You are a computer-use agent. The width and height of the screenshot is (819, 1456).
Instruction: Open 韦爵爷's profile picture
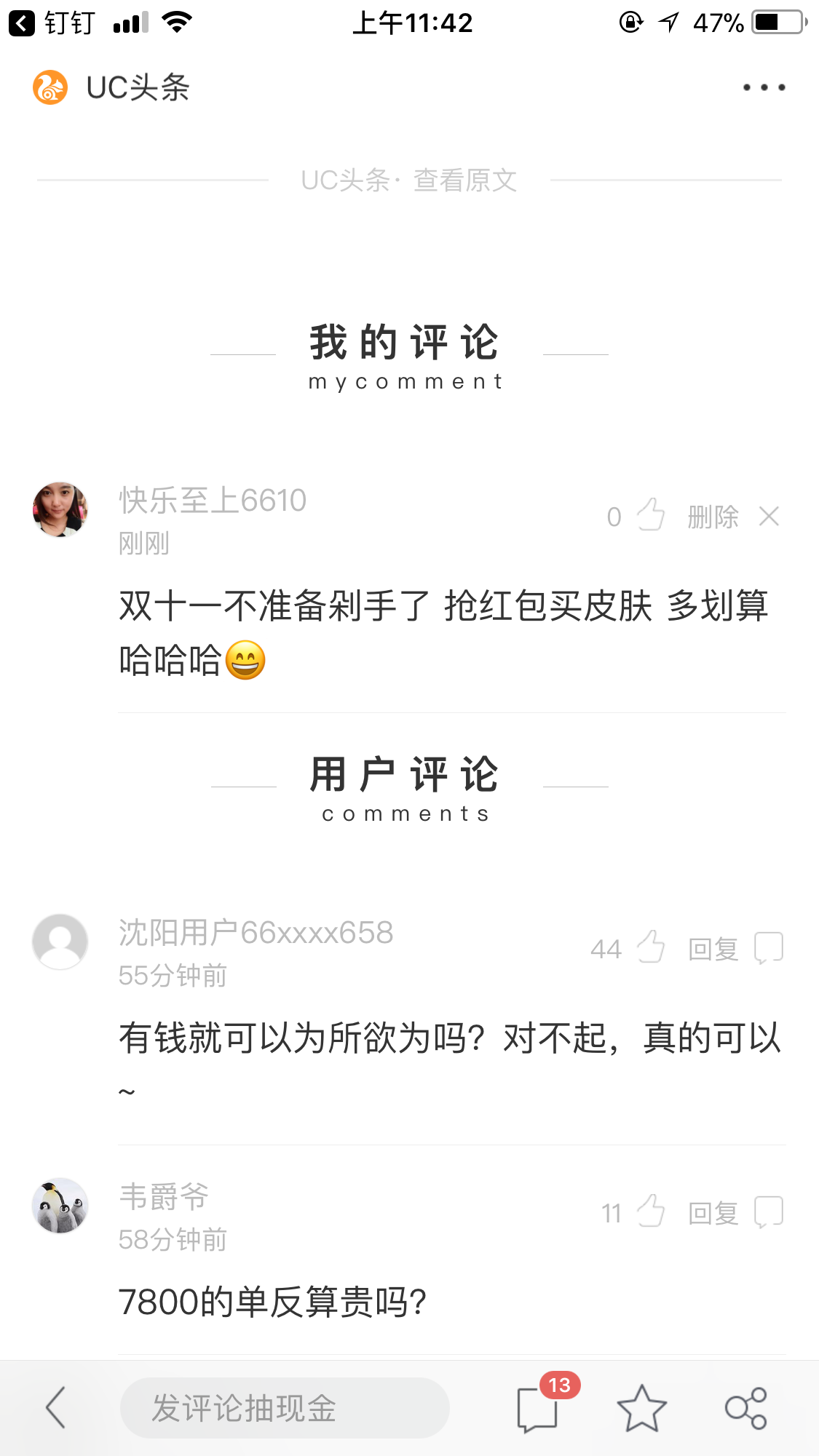click(x=60, y=1206)
